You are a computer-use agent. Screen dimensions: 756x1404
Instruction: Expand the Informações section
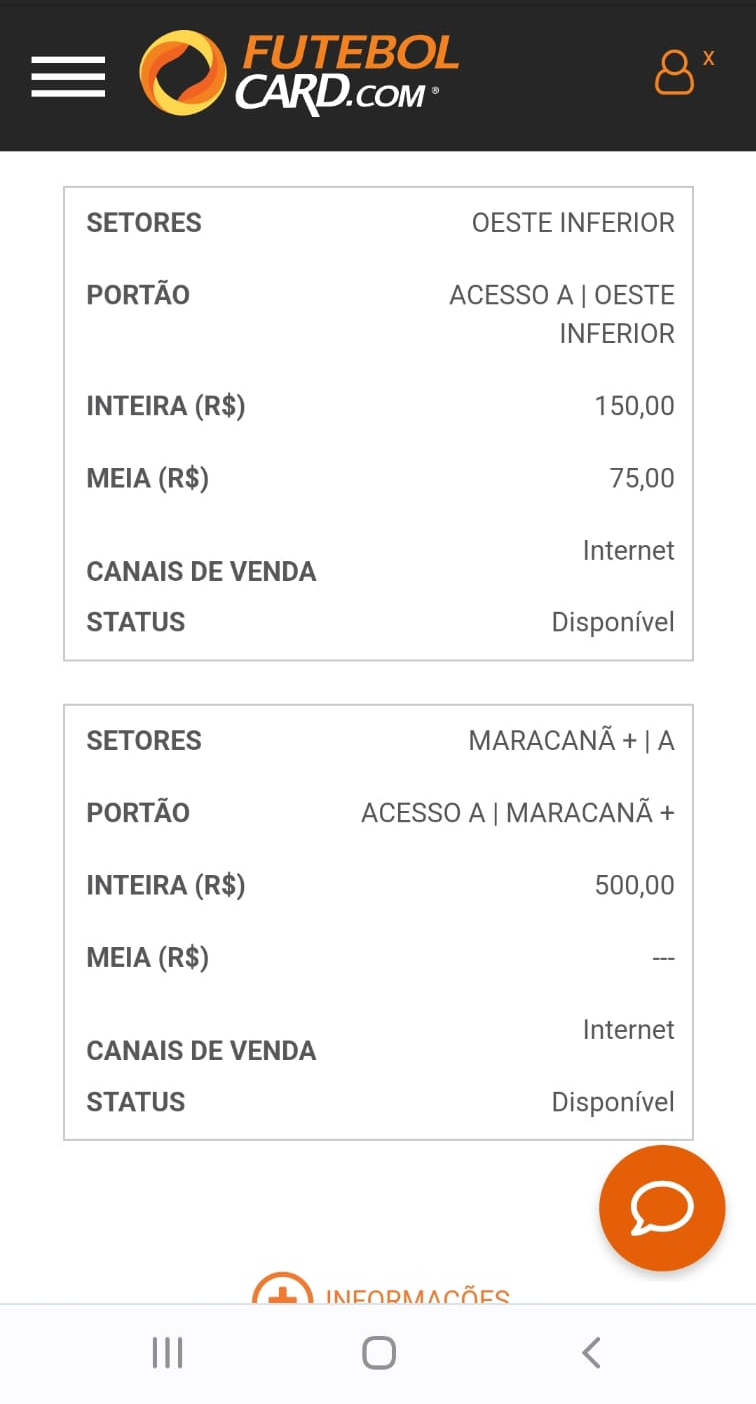(381, 1290)
